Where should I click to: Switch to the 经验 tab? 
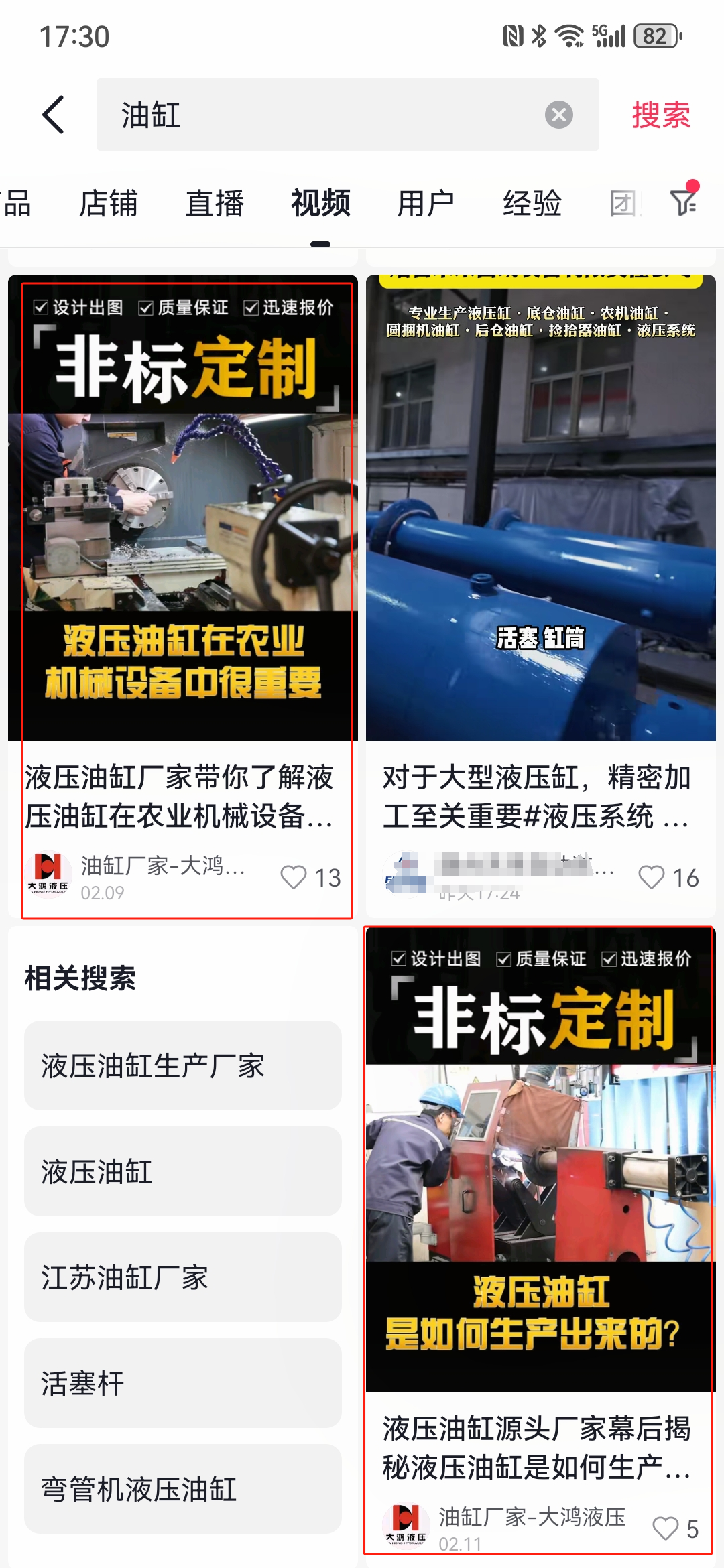click(x=532, y=204)
